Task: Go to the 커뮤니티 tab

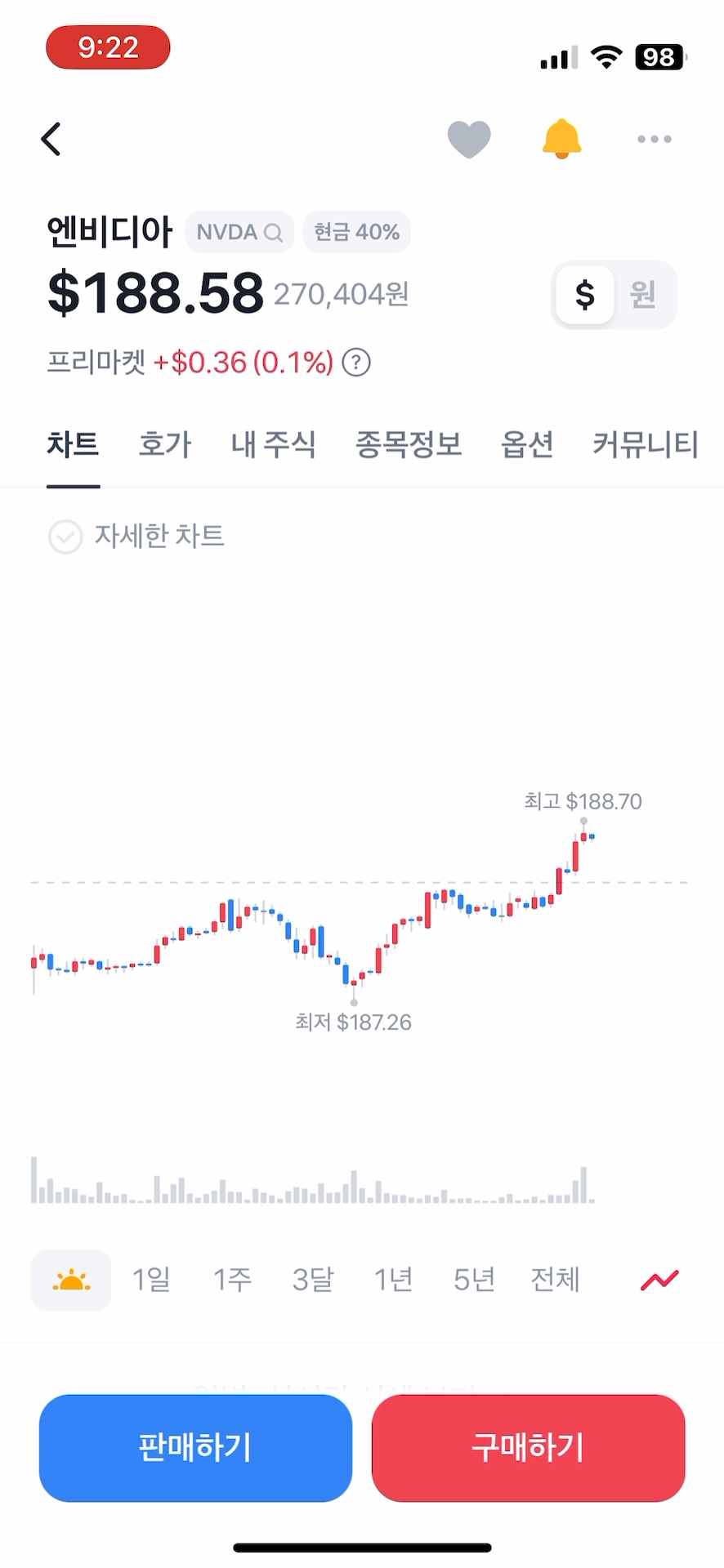Action: point(646,444)
